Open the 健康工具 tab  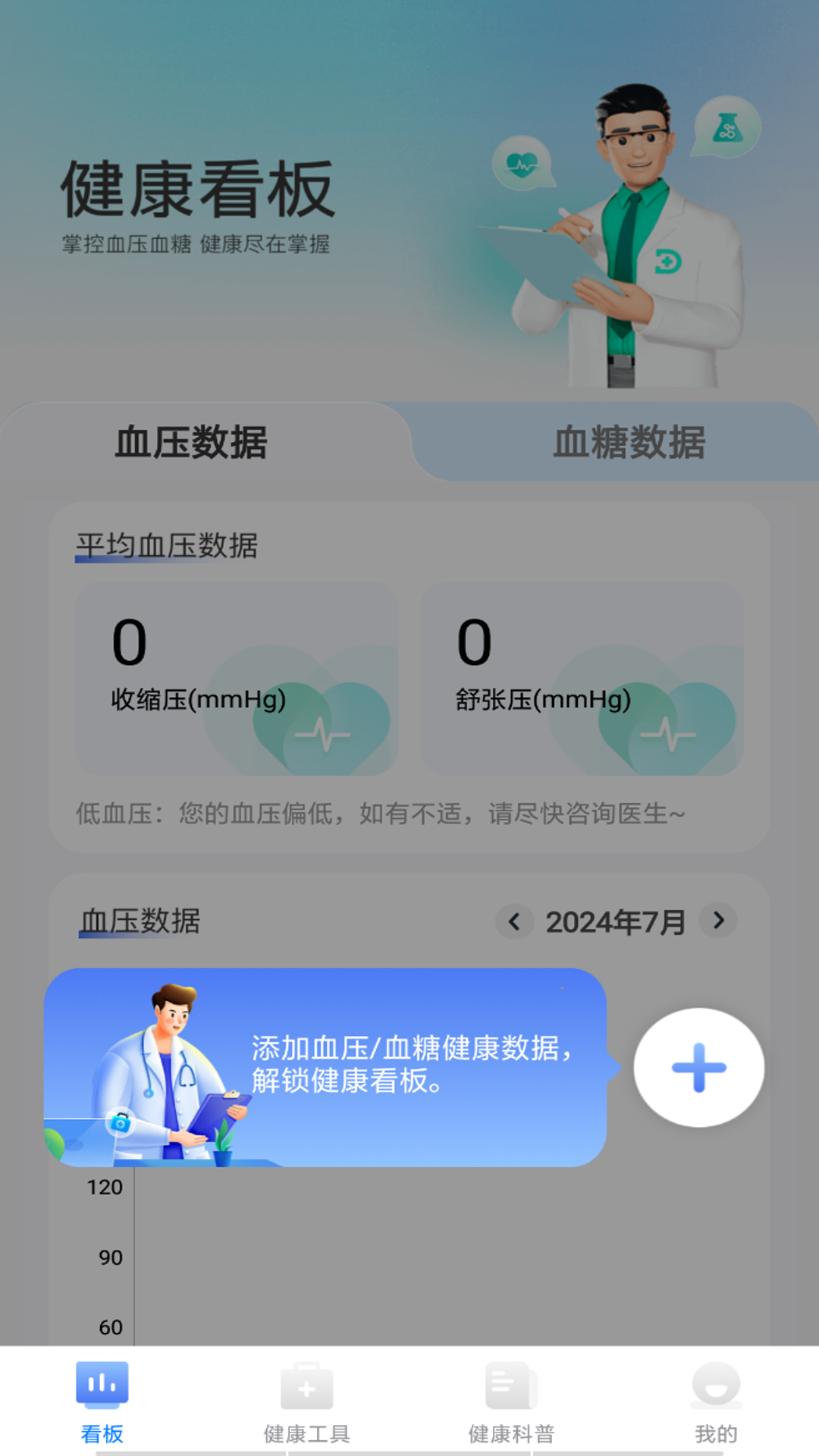306,1401
